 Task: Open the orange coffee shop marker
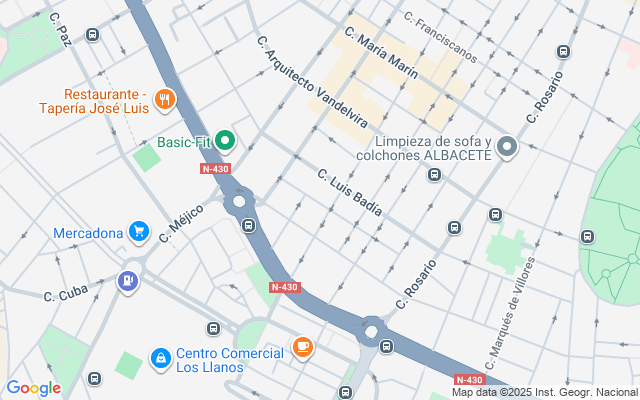pos(303,347)
